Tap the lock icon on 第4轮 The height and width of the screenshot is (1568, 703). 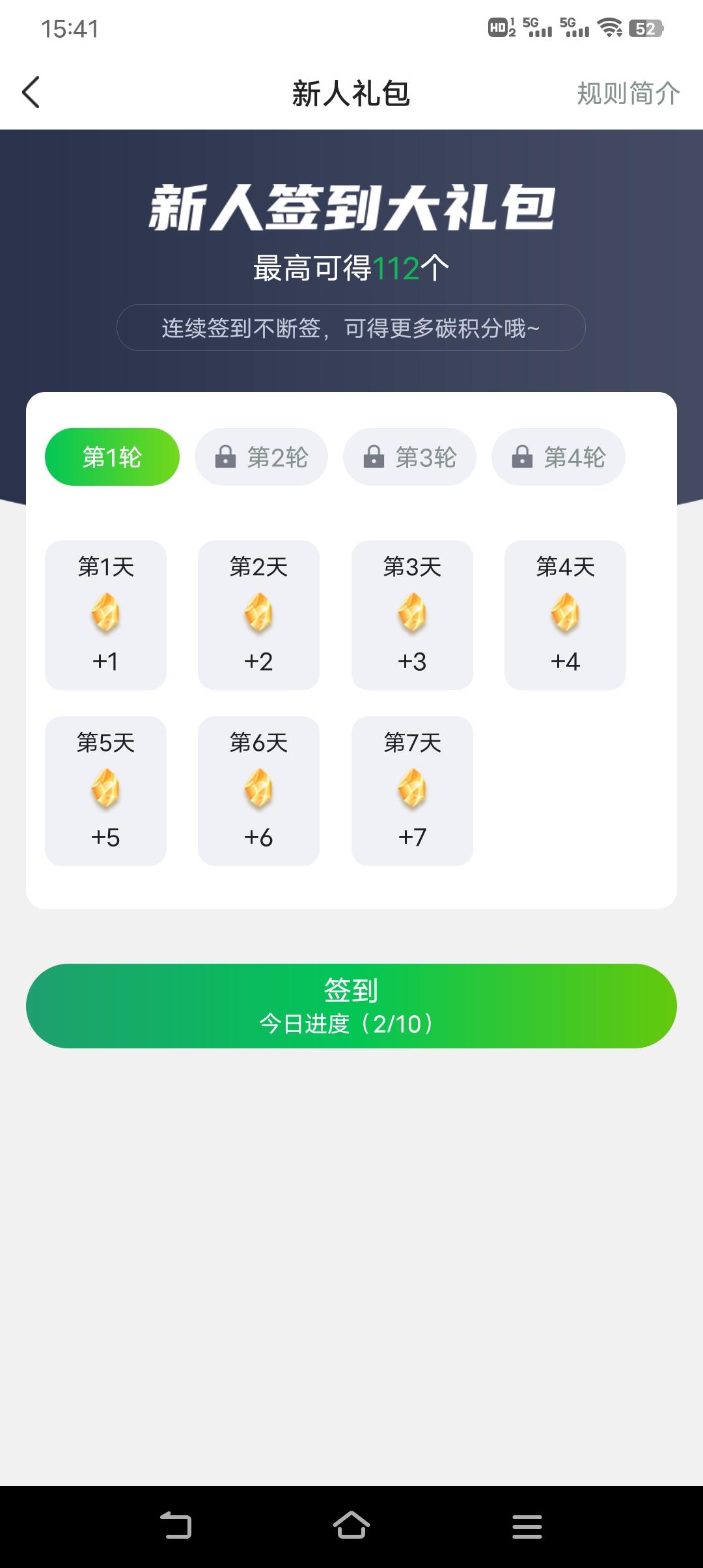[522, 456]
